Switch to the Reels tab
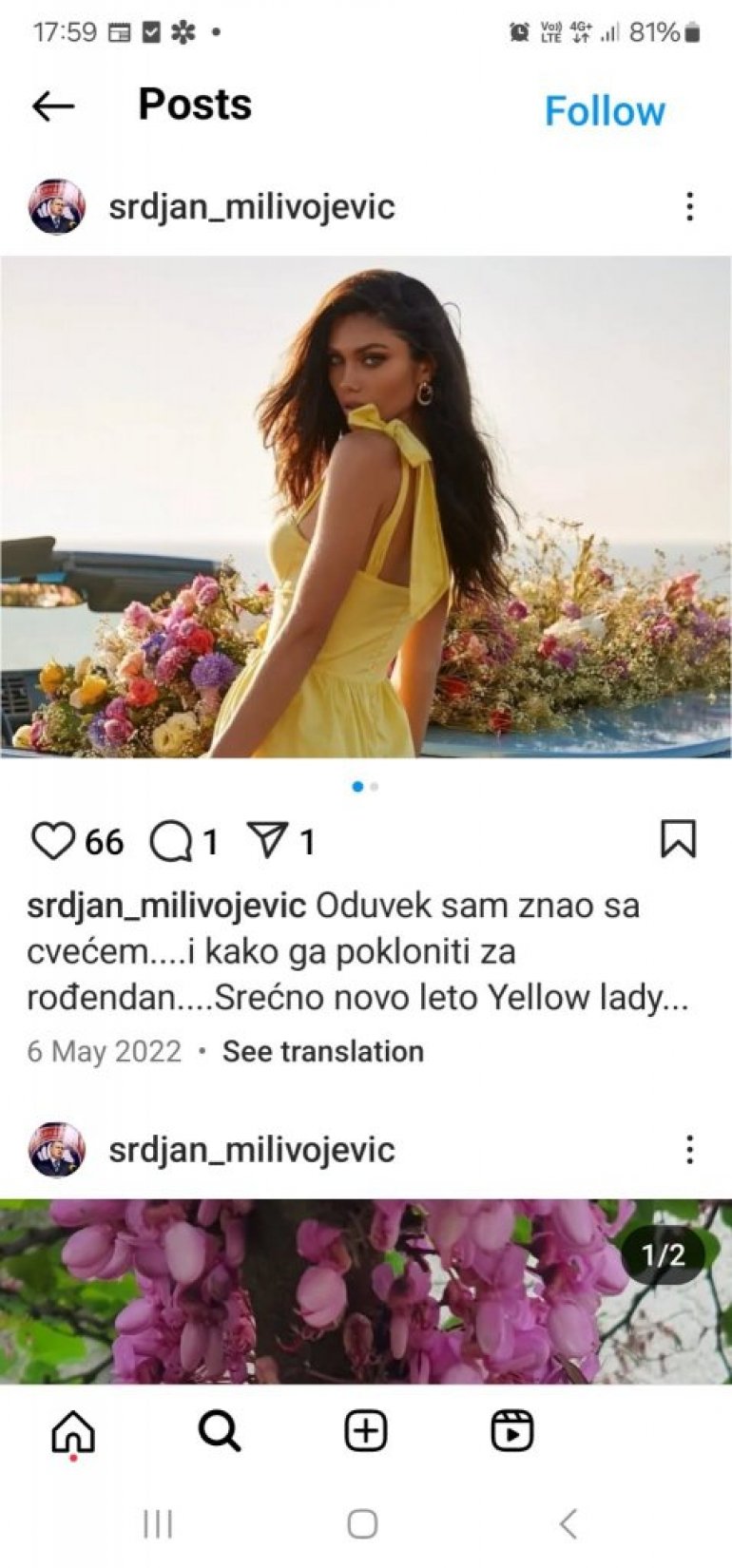 tap(511, 1431)
